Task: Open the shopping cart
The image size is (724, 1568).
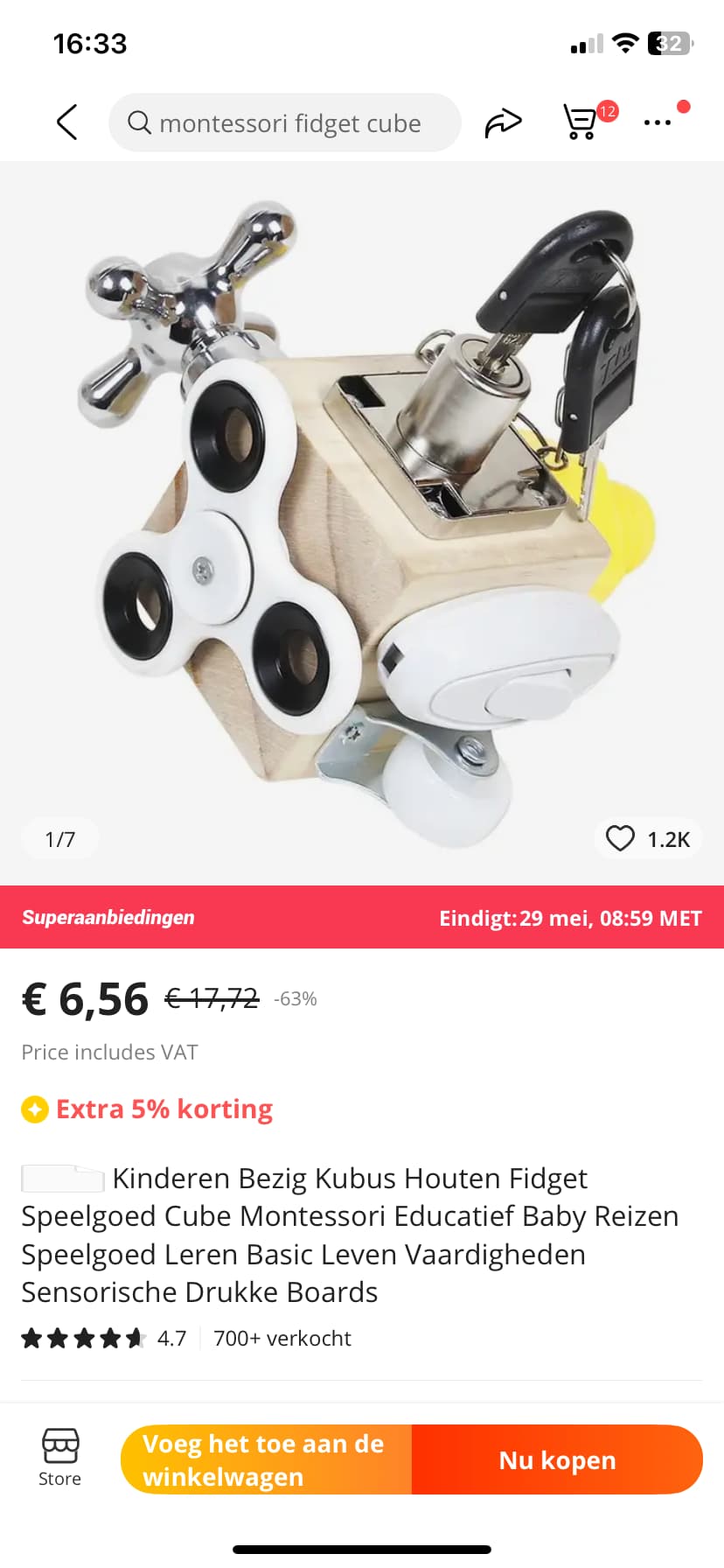Action: 581,122
